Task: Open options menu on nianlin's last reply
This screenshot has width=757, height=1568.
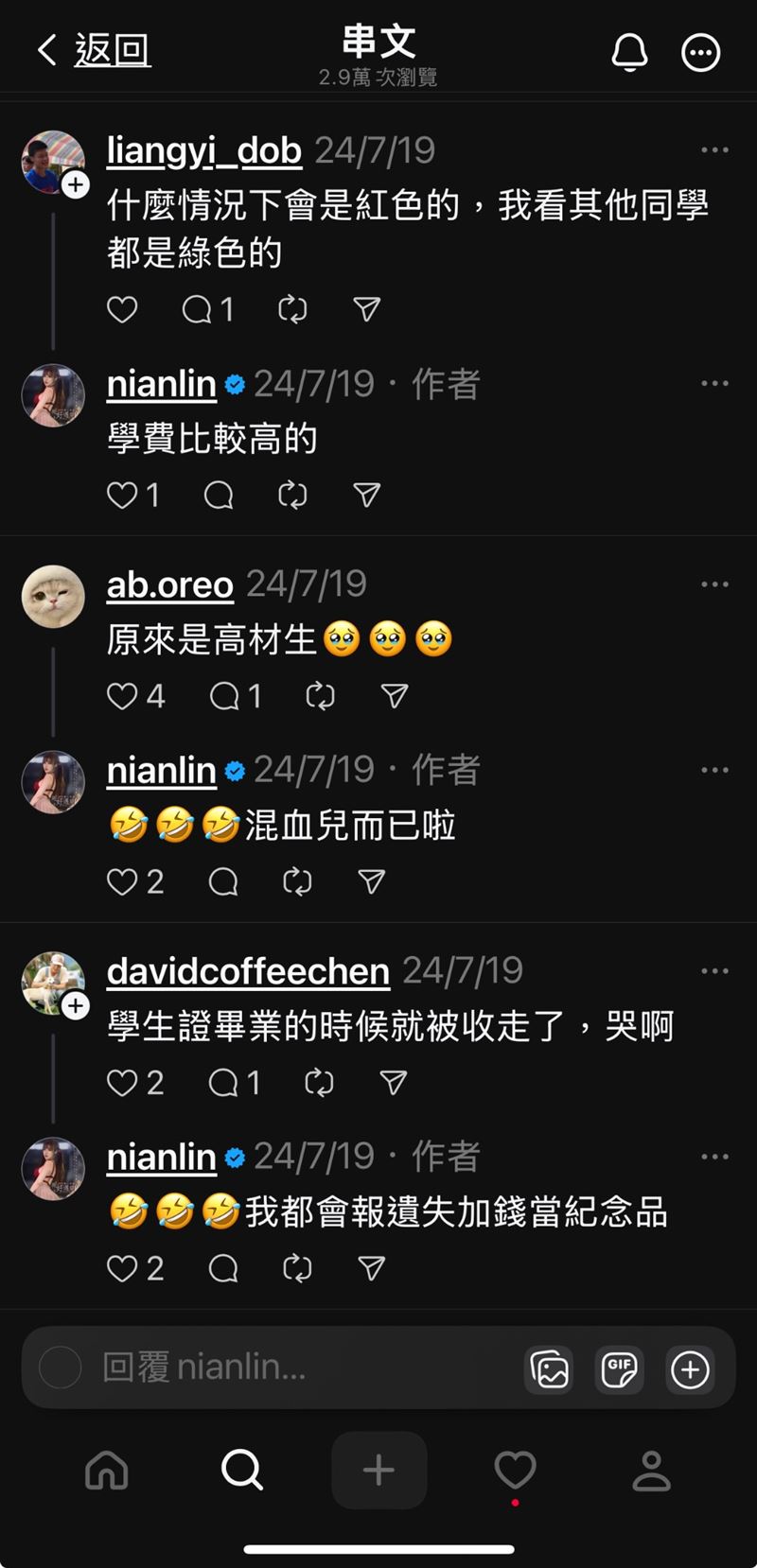Action: coord(714,1156)
